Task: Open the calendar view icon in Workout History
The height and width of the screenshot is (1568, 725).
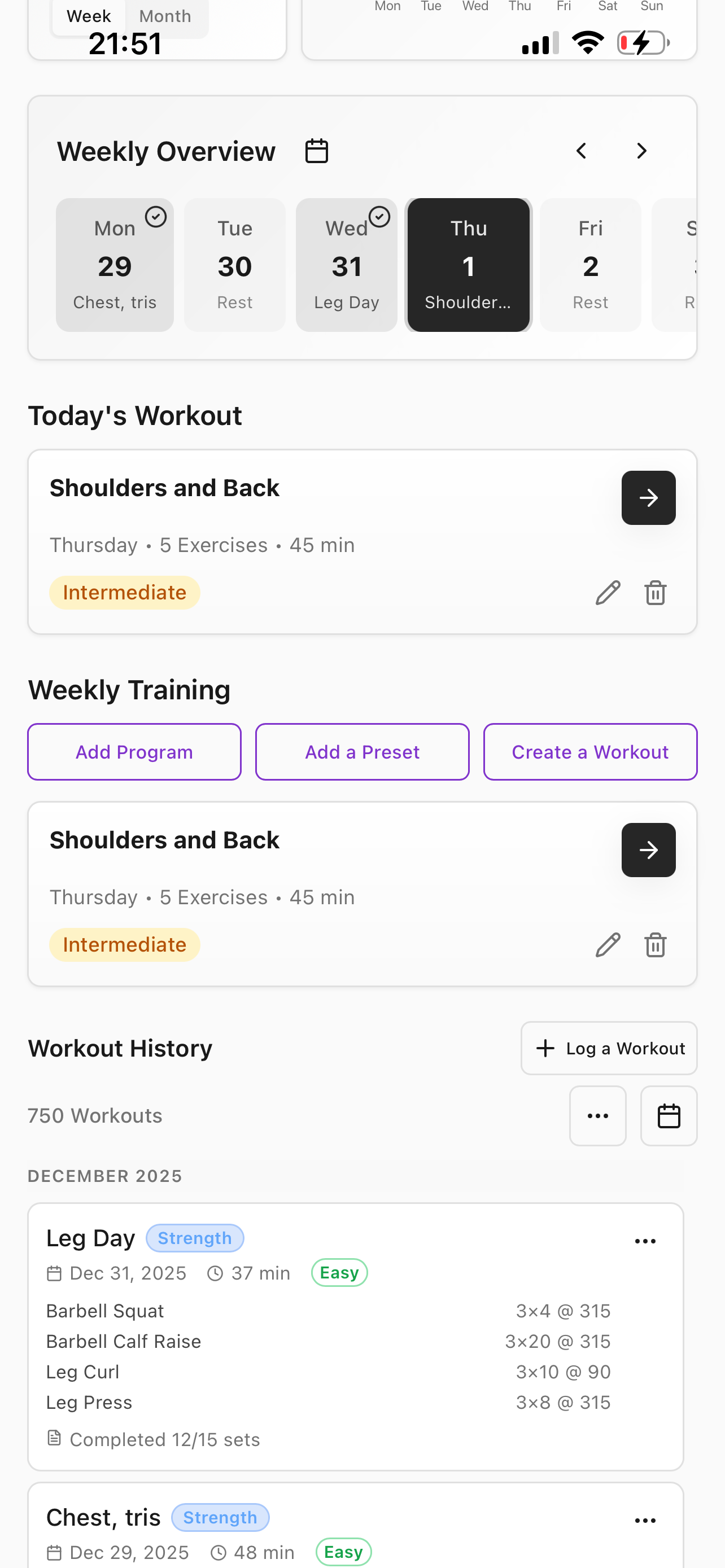Action: (x=669, y=1116)
